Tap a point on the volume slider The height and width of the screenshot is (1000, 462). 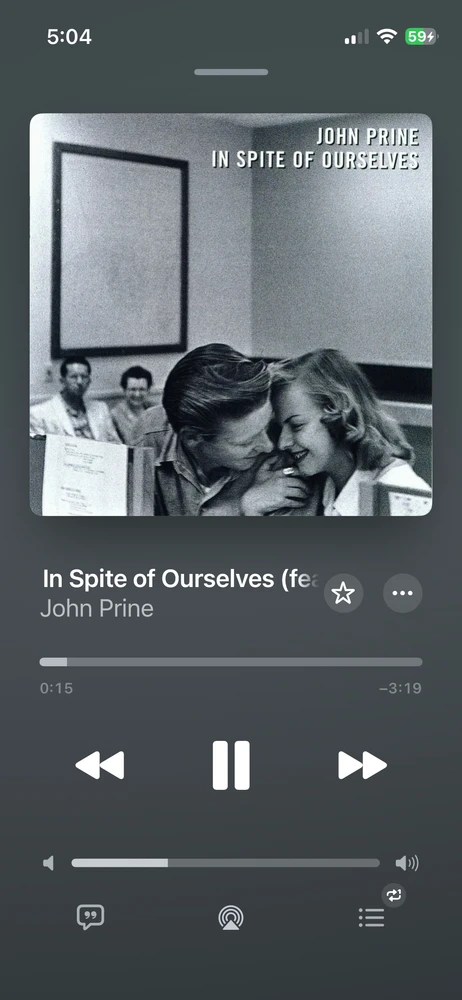[225, 863]
